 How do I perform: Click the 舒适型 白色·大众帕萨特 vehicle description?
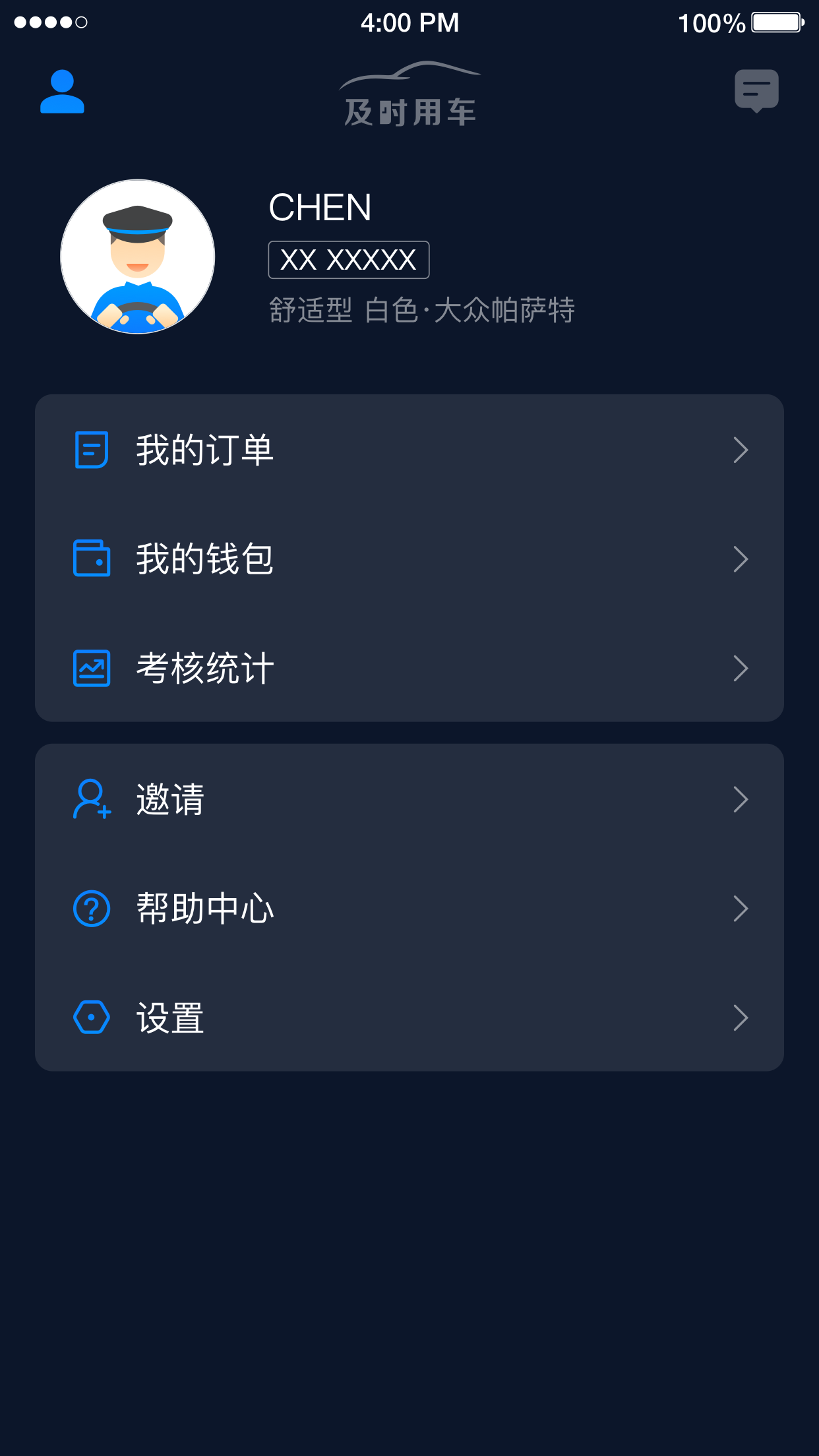tap(423, 309)
